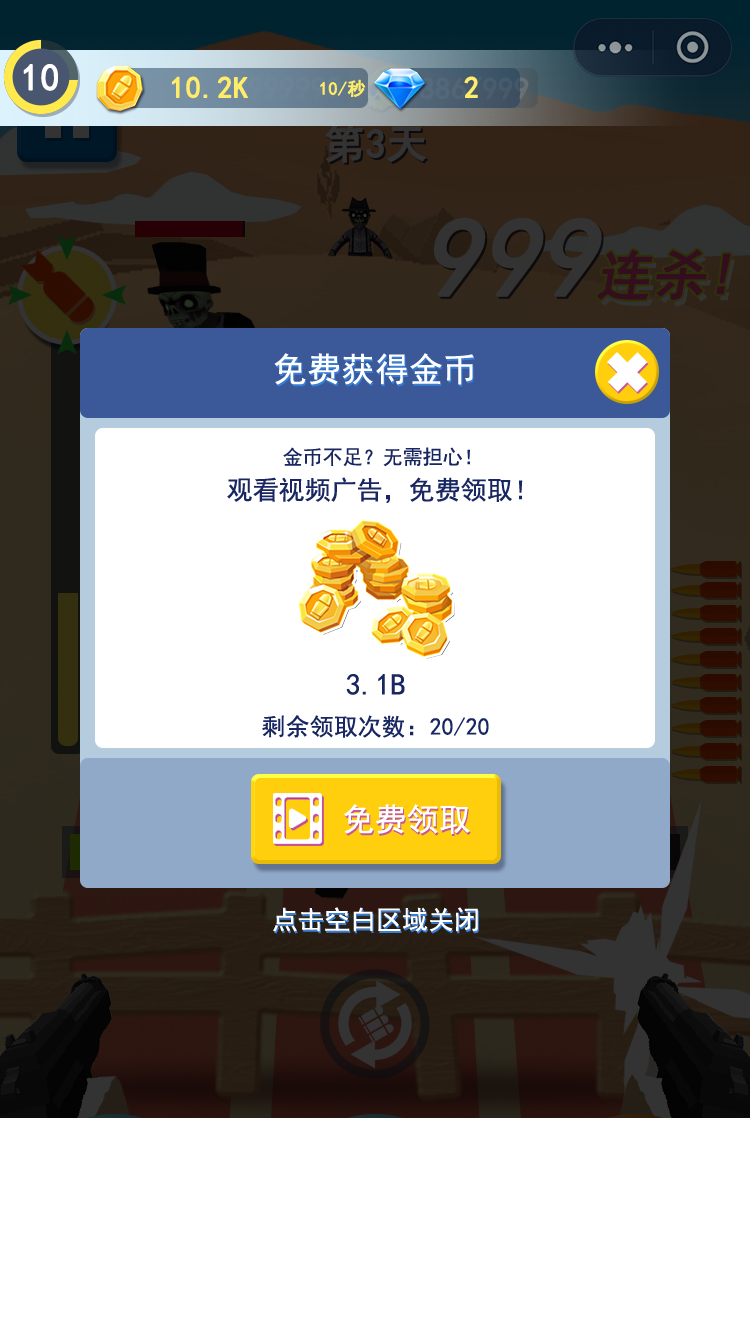
Task: Tap 免费领取 to watch the video ad
Action: pos(375,819)
